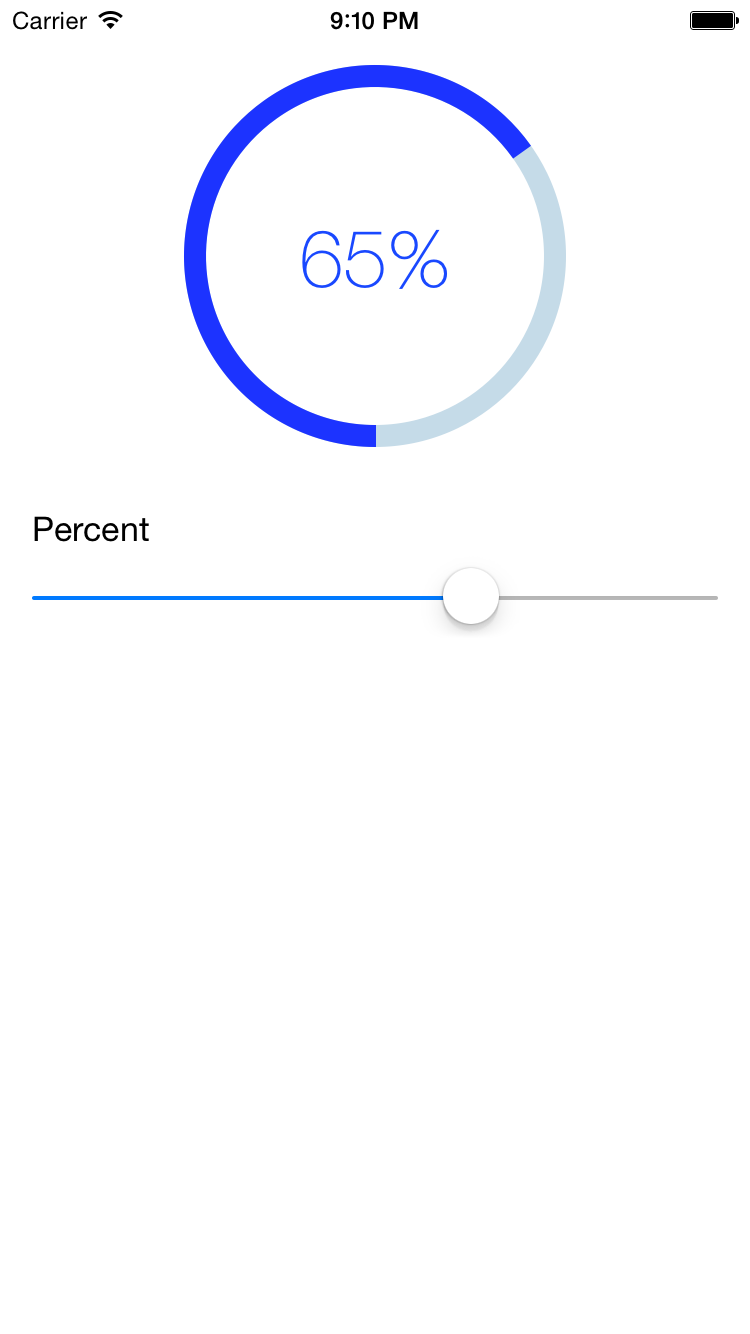Tap the far right end of slider track
This screenshot has width=750, height=1334.
click(712, 597)
